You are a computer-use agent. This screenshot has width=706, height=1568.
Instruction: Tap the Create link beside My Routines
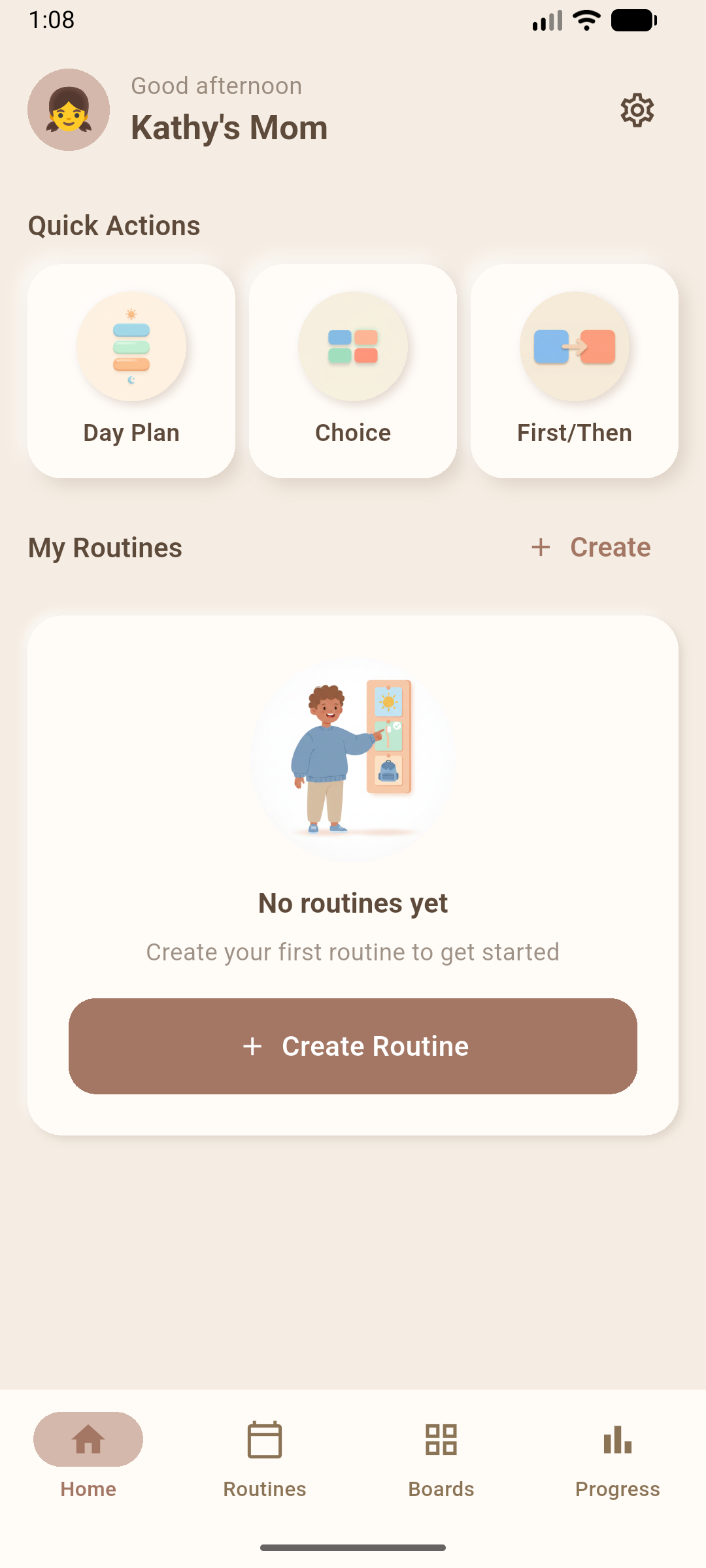(609, 547)
